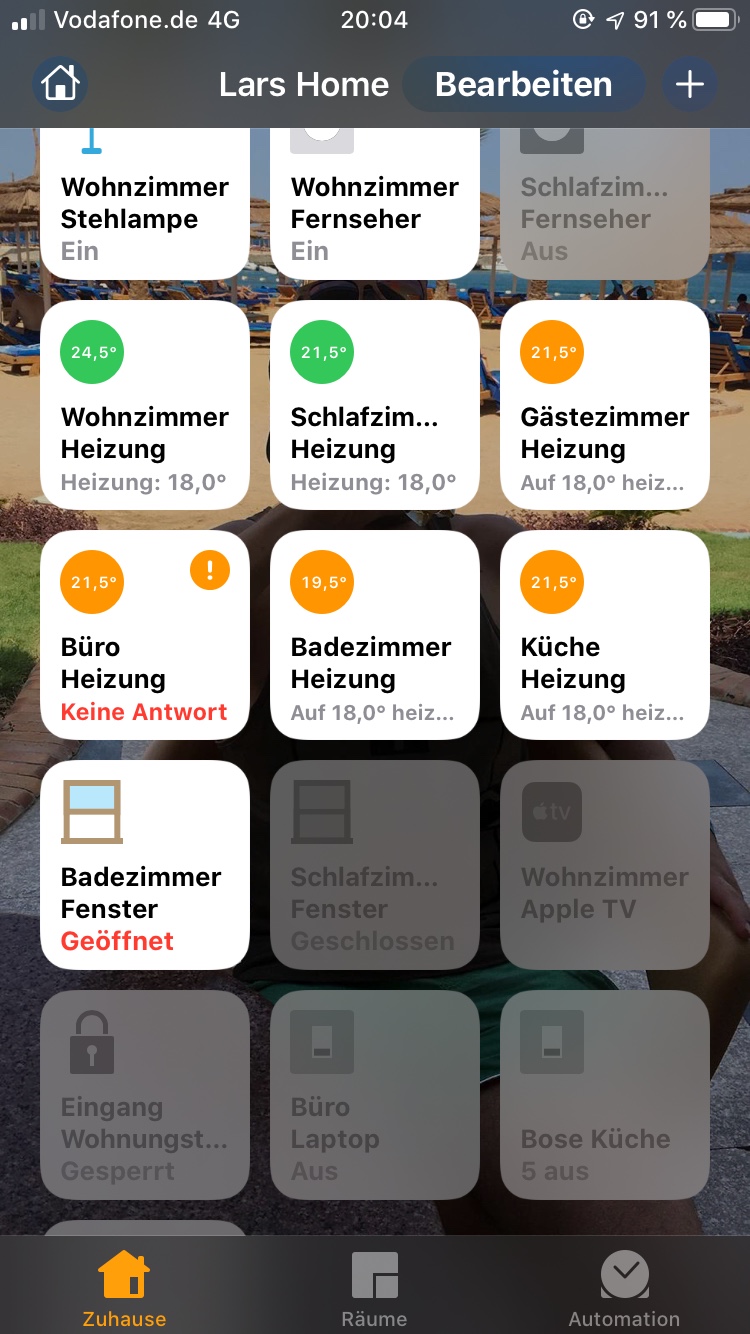Switch to the Räume tab

coord(375,1288)
